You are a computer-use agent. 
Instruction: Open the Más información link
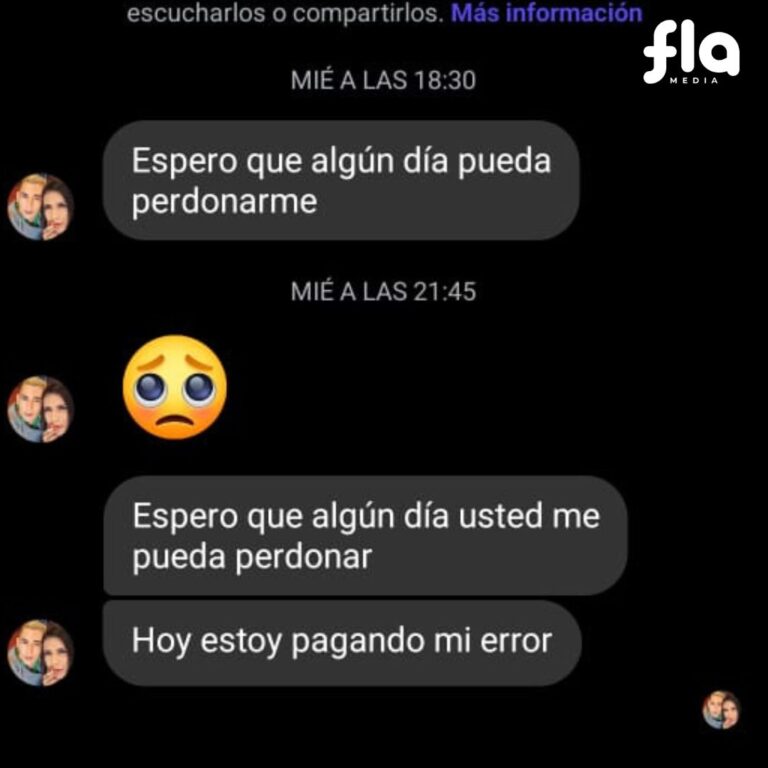tap(546, 14)
